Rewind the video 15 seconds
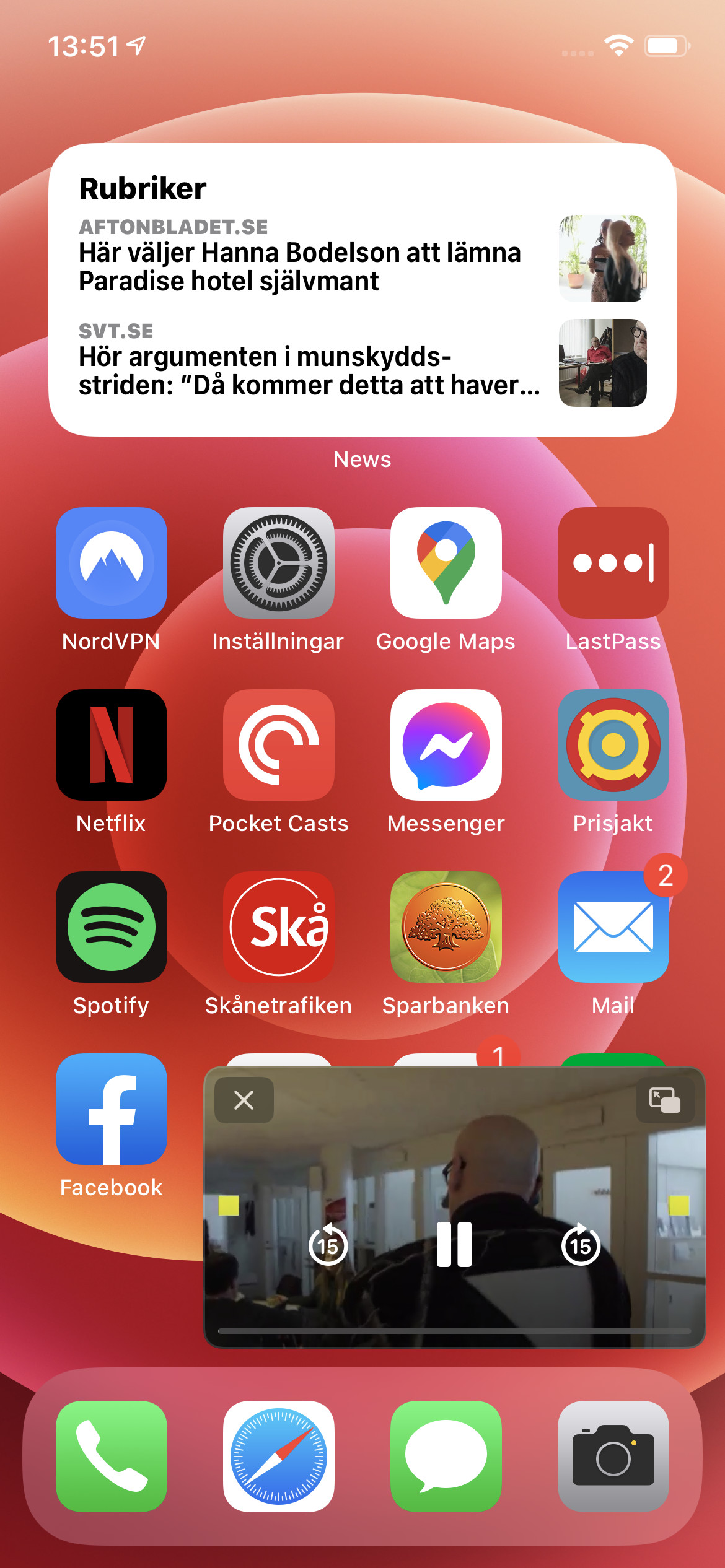725x1568 pixels. point(328,1245)
